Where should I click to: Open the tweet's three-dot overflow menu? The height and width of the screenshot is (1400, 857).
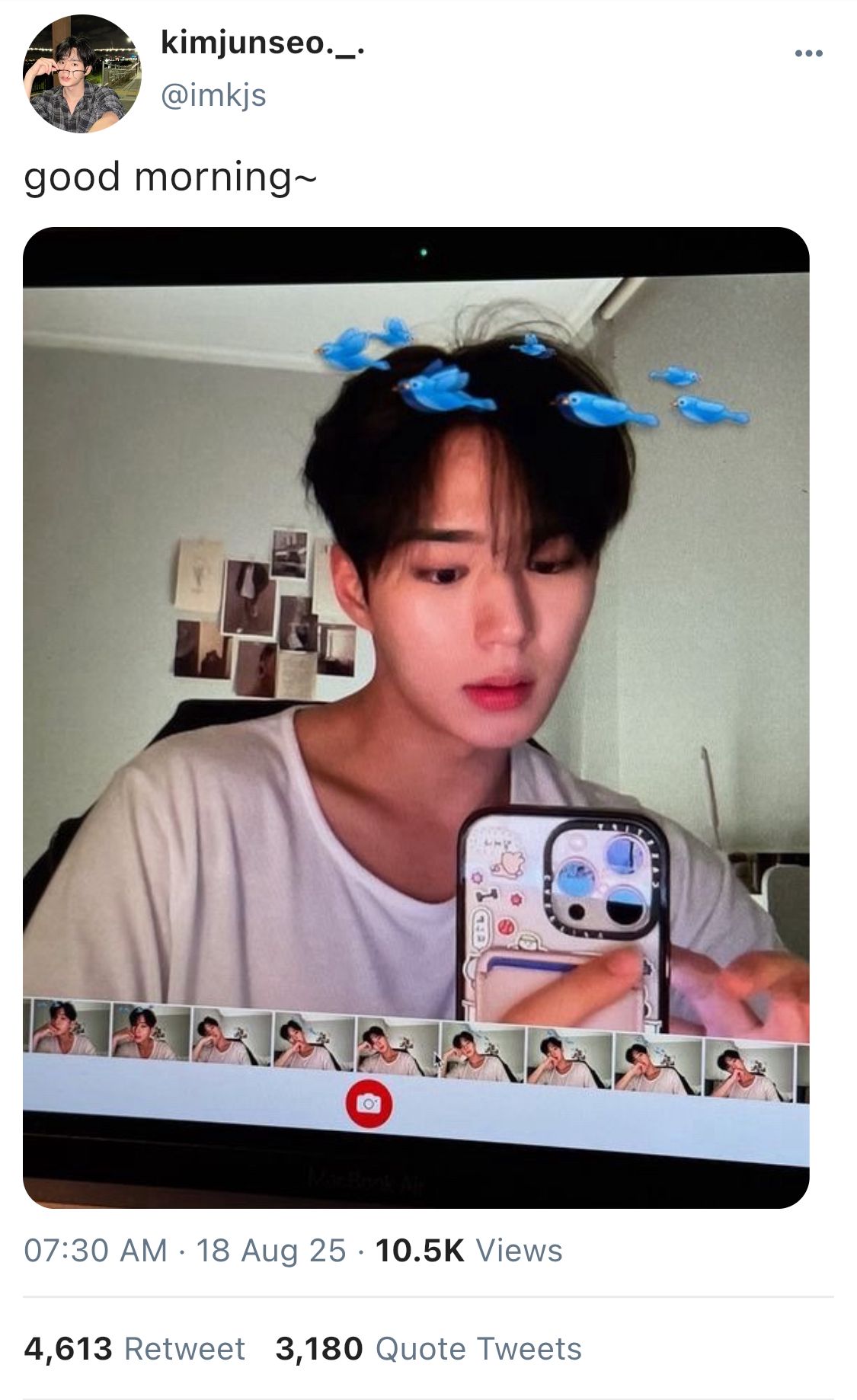[808, 53]
